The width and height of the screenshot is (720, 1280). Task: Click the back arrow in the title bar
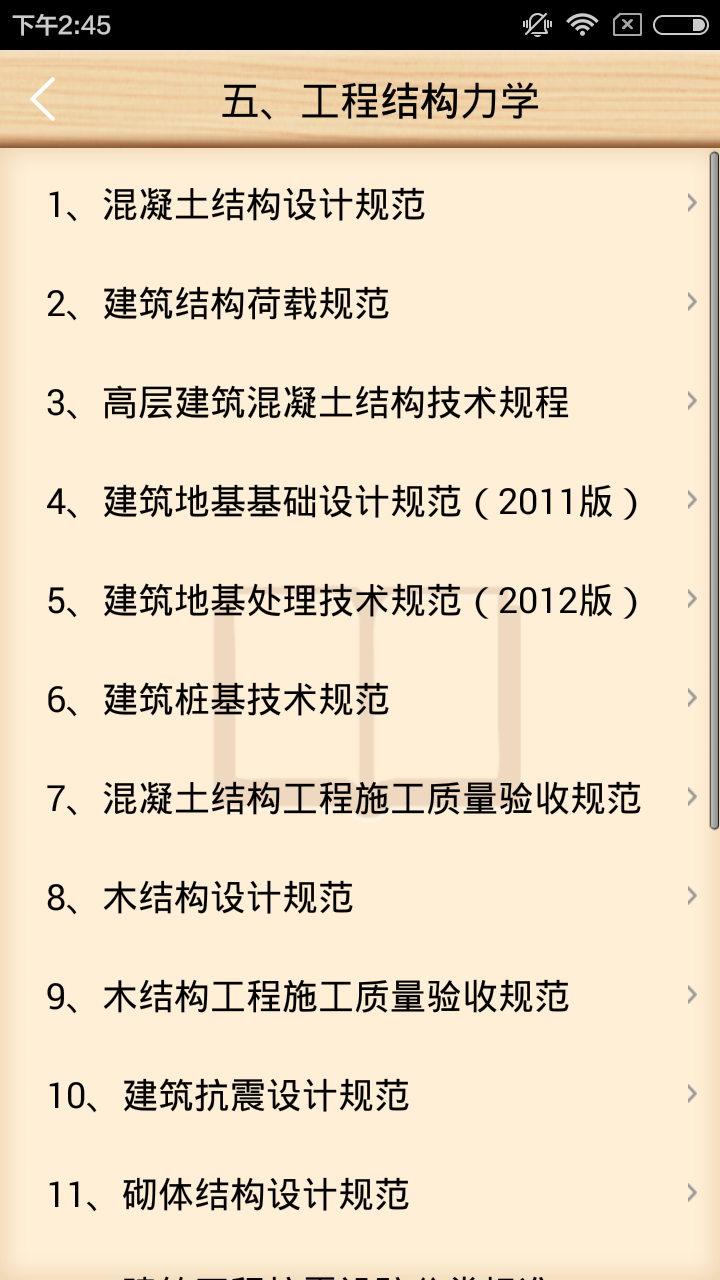[40, 99]
